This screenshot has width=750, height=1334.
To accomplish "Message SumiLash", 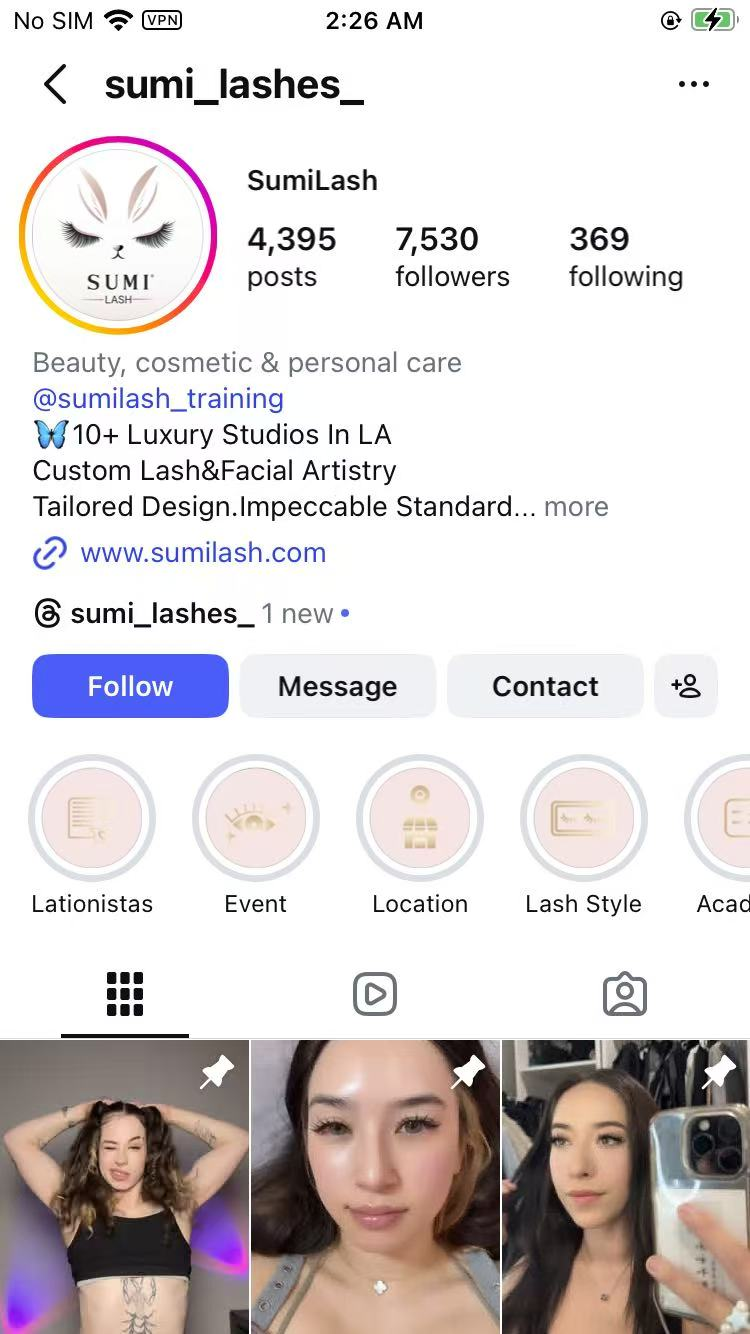I will [x=337, y=686].
